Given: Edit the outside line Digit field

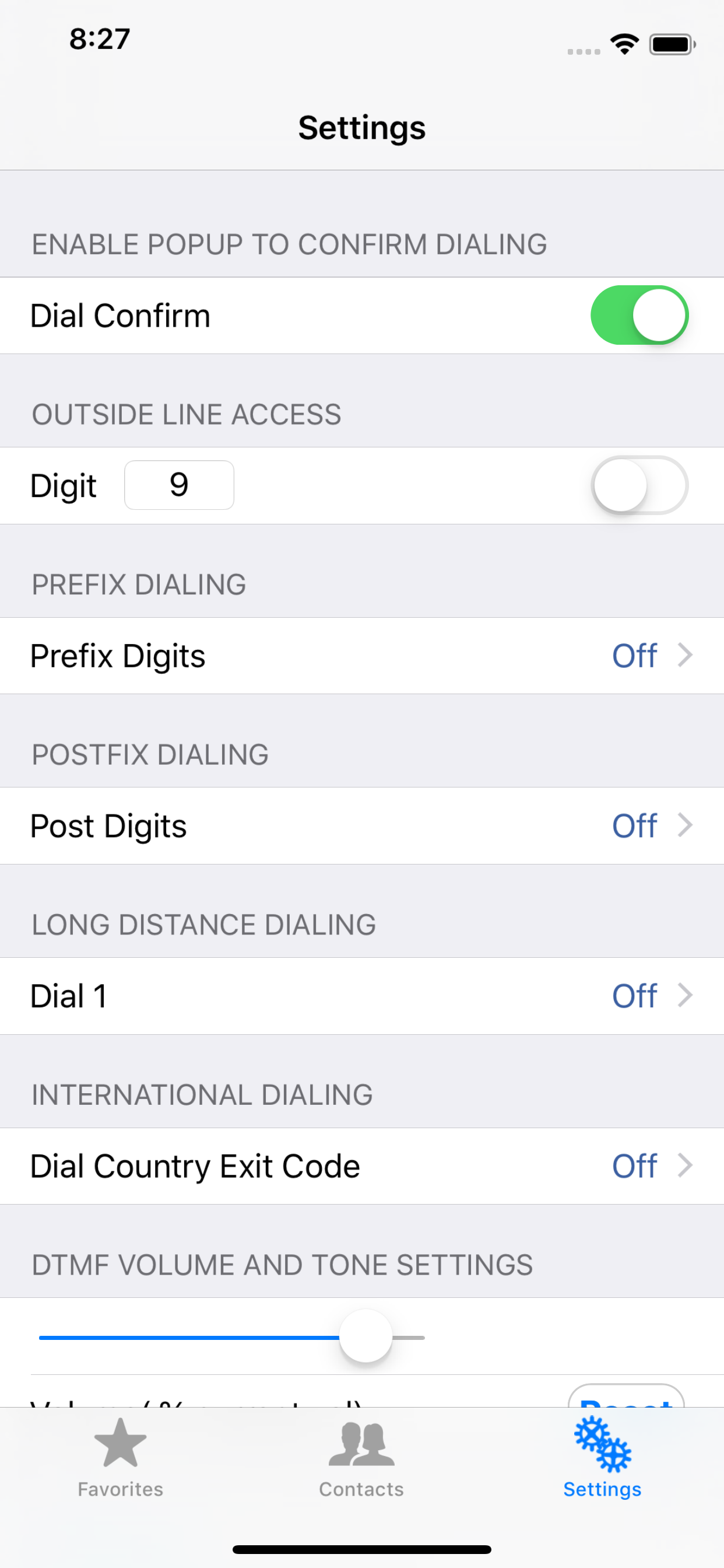Looking at the screenshot, I should pos(179,485).
